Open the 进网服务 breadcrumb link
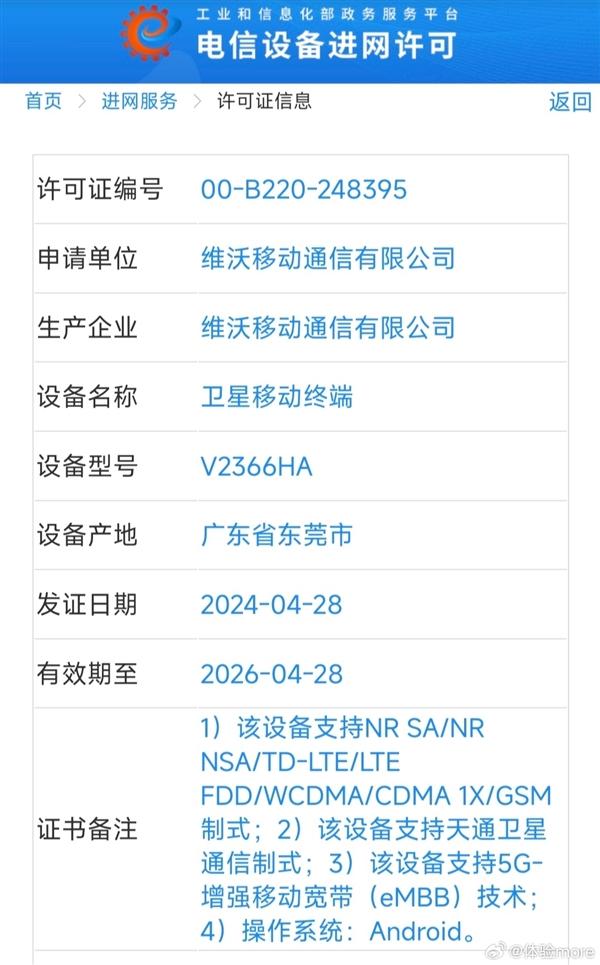Screen dimensions: 600x965 [139, 101]
